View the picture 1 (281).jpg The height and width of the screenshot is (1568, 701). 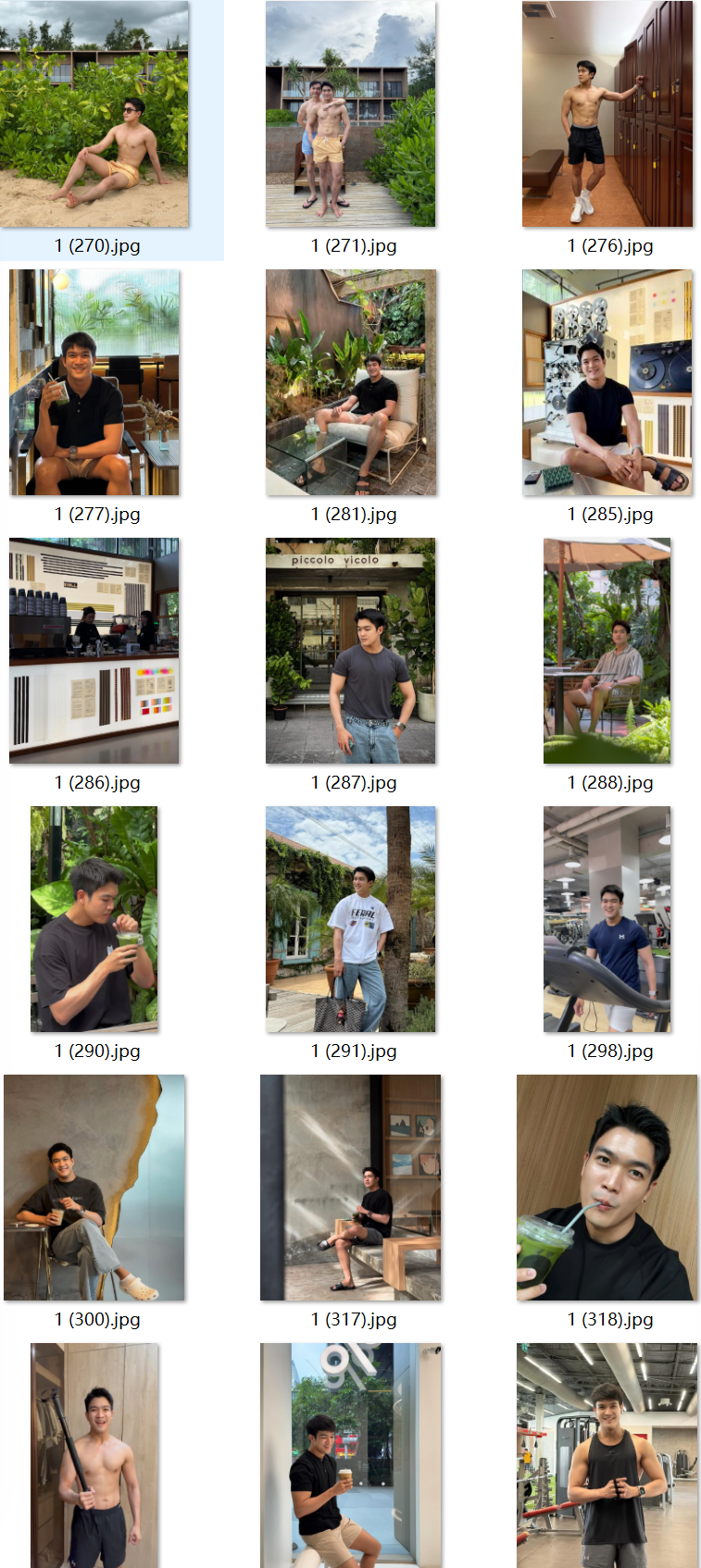[x=350, y=382]
